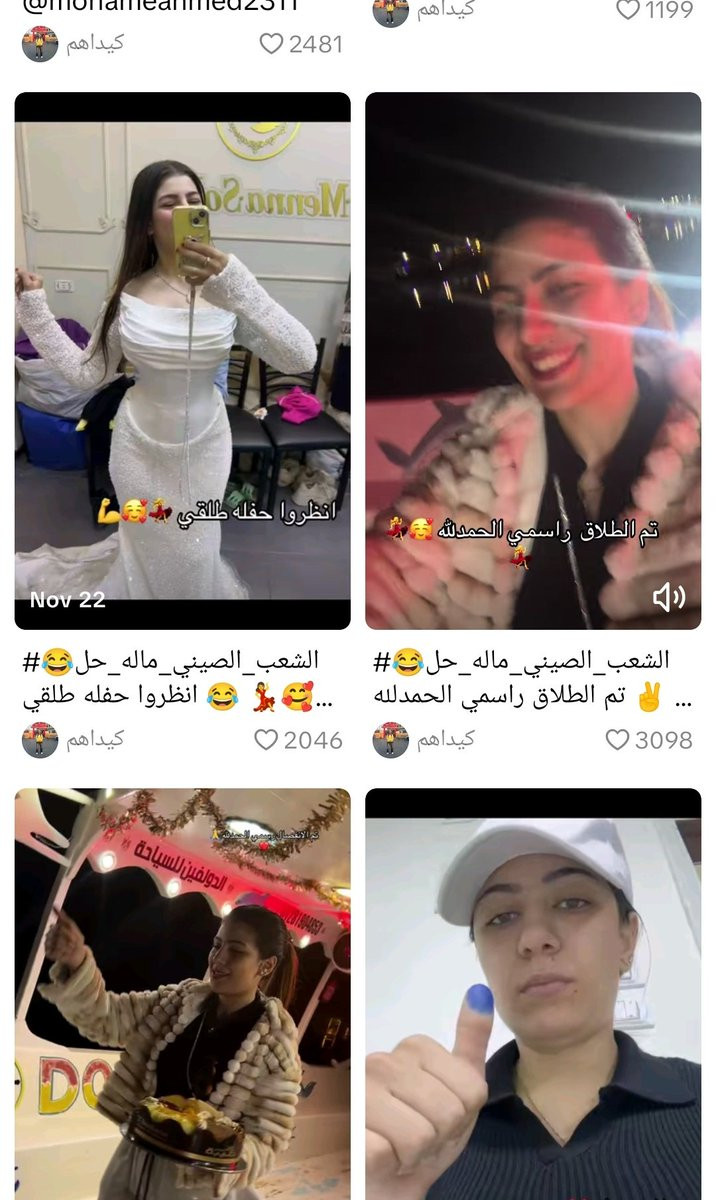Open the white cap thumbs-up video

tap(533, 995)
